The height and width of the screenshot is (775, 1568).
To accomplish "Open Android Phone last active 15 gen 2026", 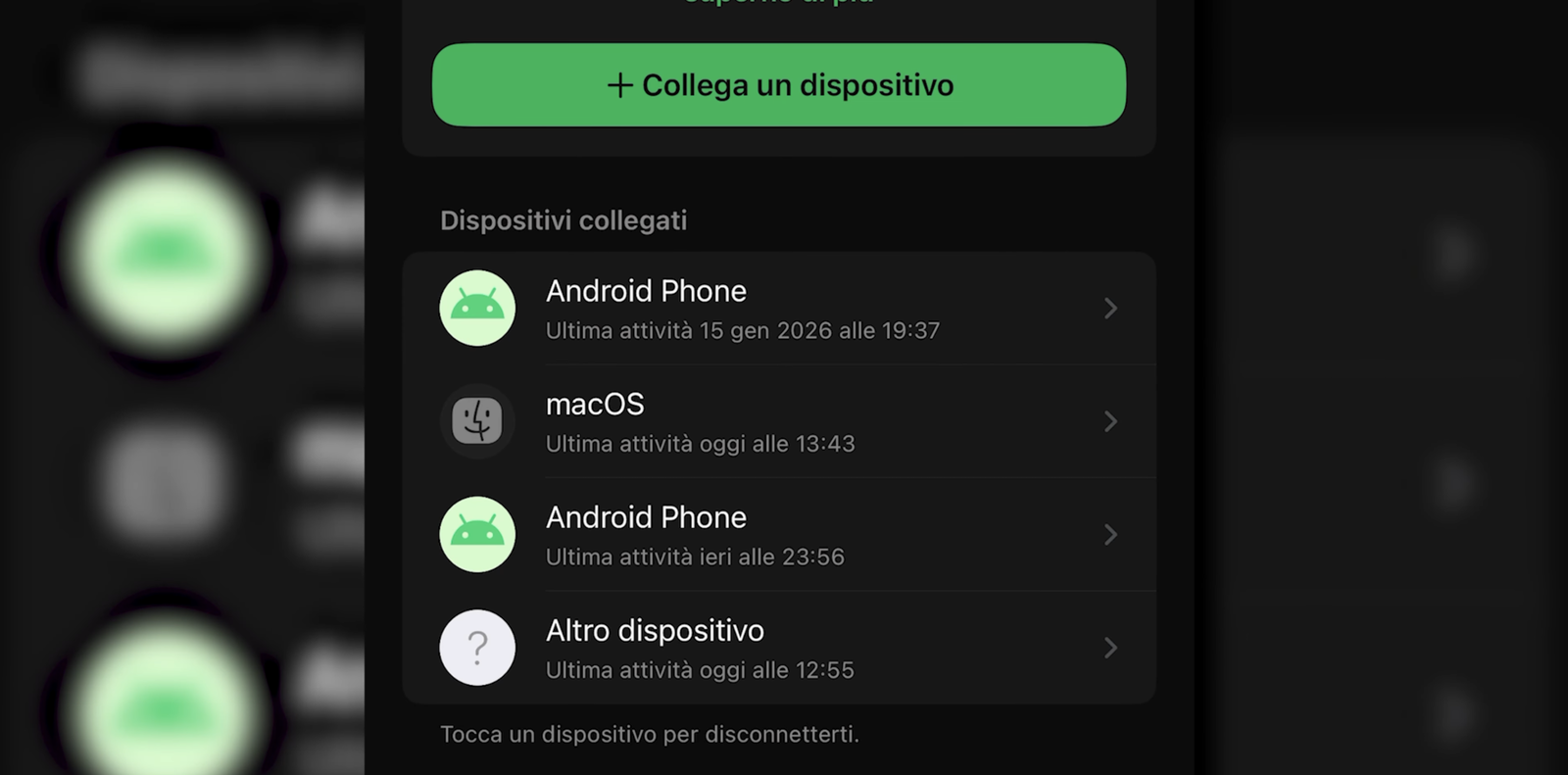I will (x=779, y=309).
